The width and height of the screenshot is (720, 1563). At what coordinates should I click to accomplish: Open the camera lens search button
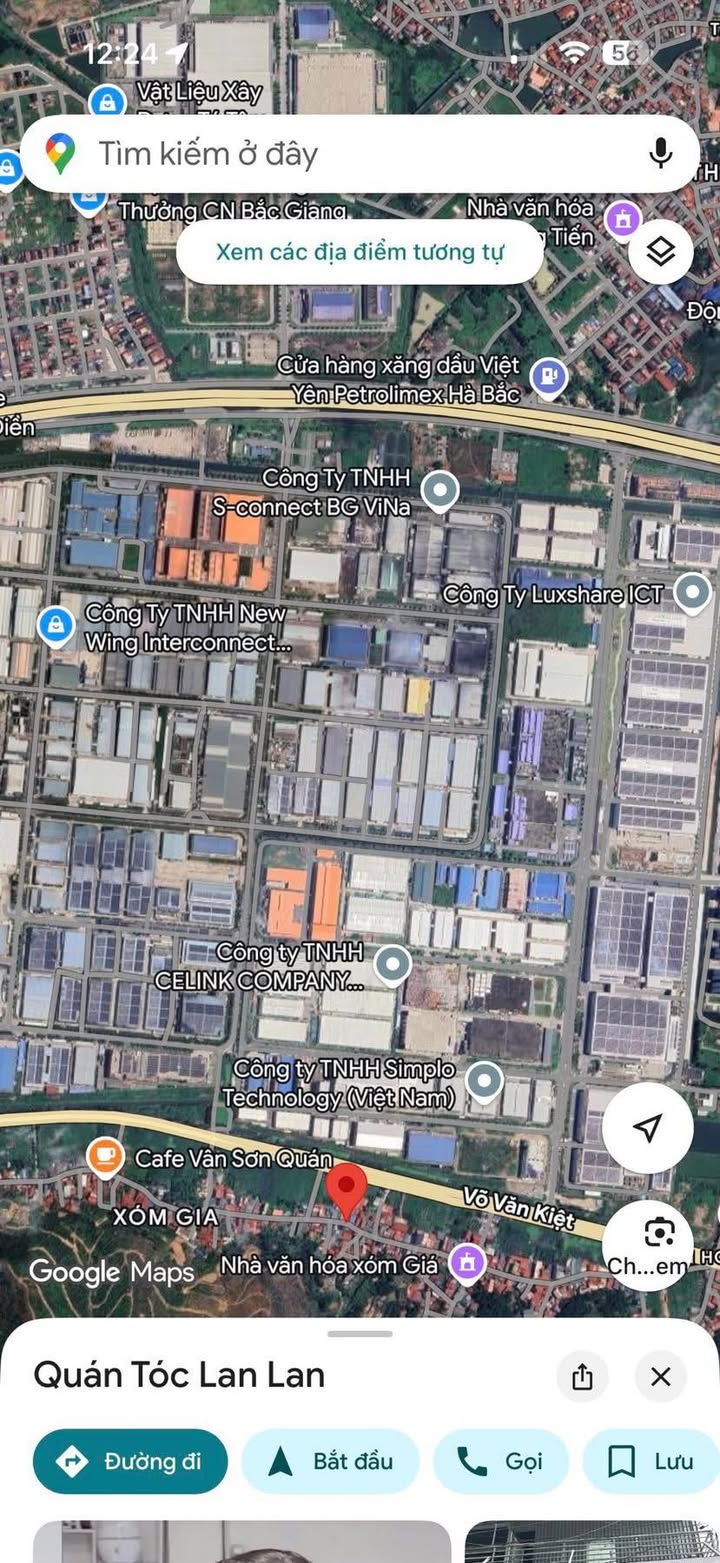658,1234
